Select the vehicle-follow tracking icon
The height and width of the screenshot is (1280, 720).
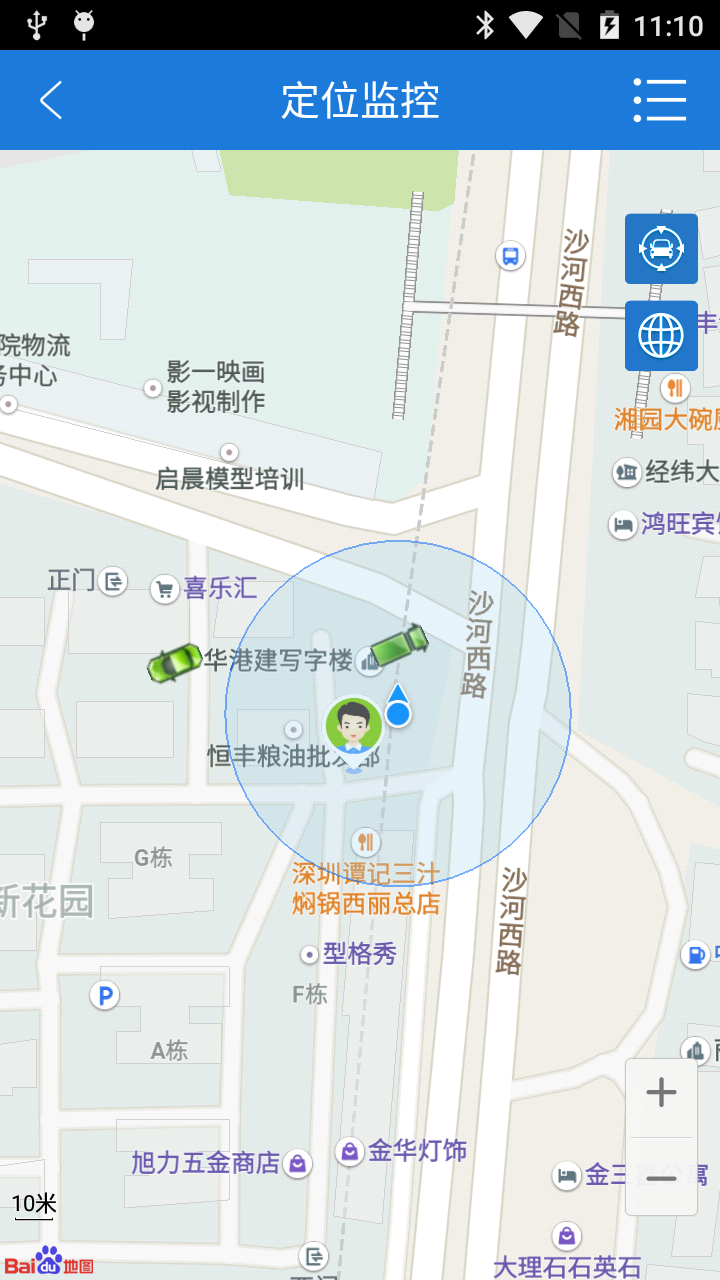[x=661, y=249]
